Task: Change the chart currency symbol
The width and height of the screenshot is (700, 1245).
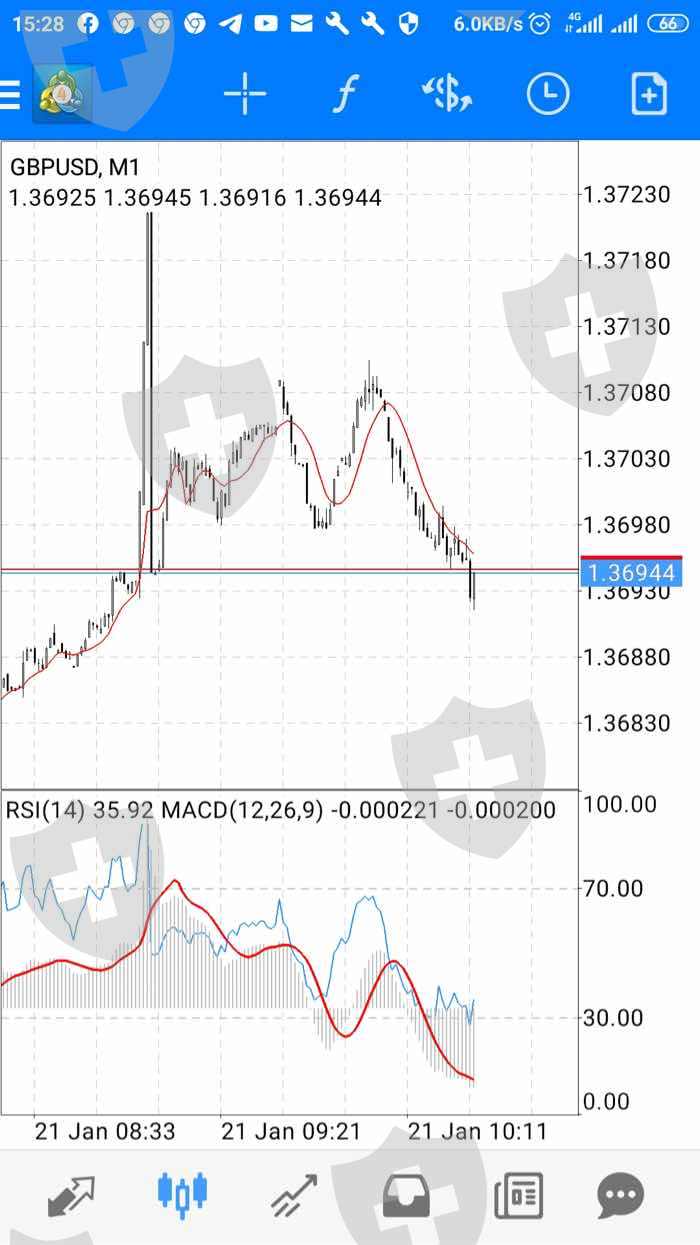Action: point(446,95)
